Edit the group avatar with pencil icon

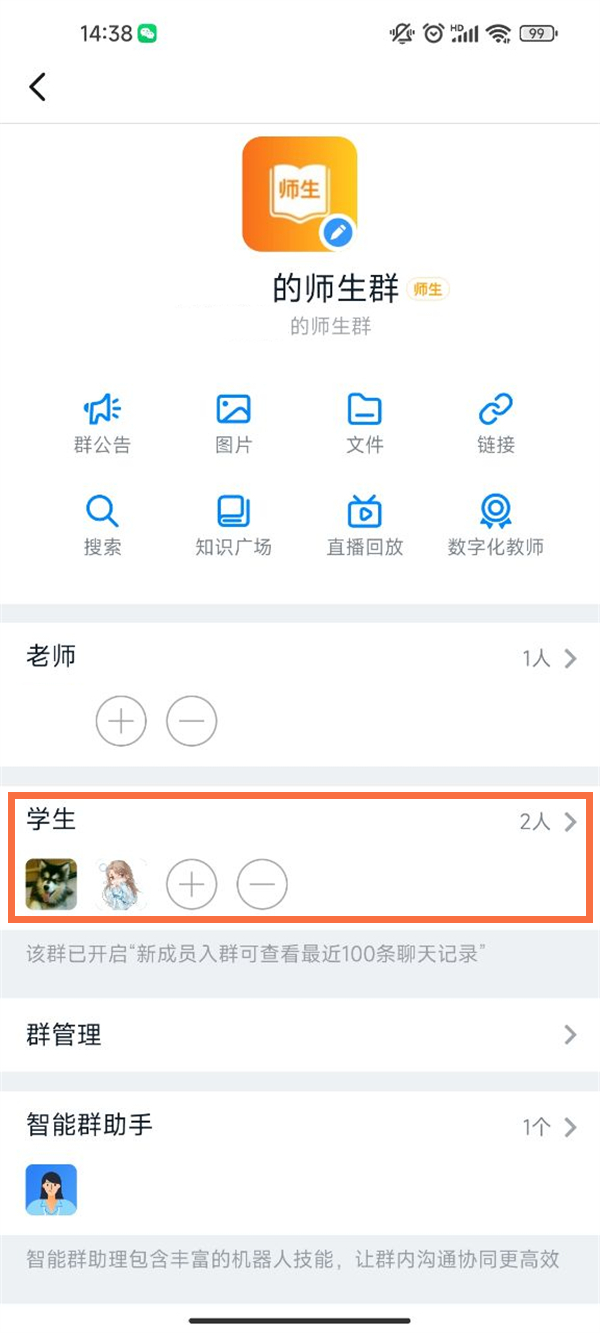(x=338, y=233)
